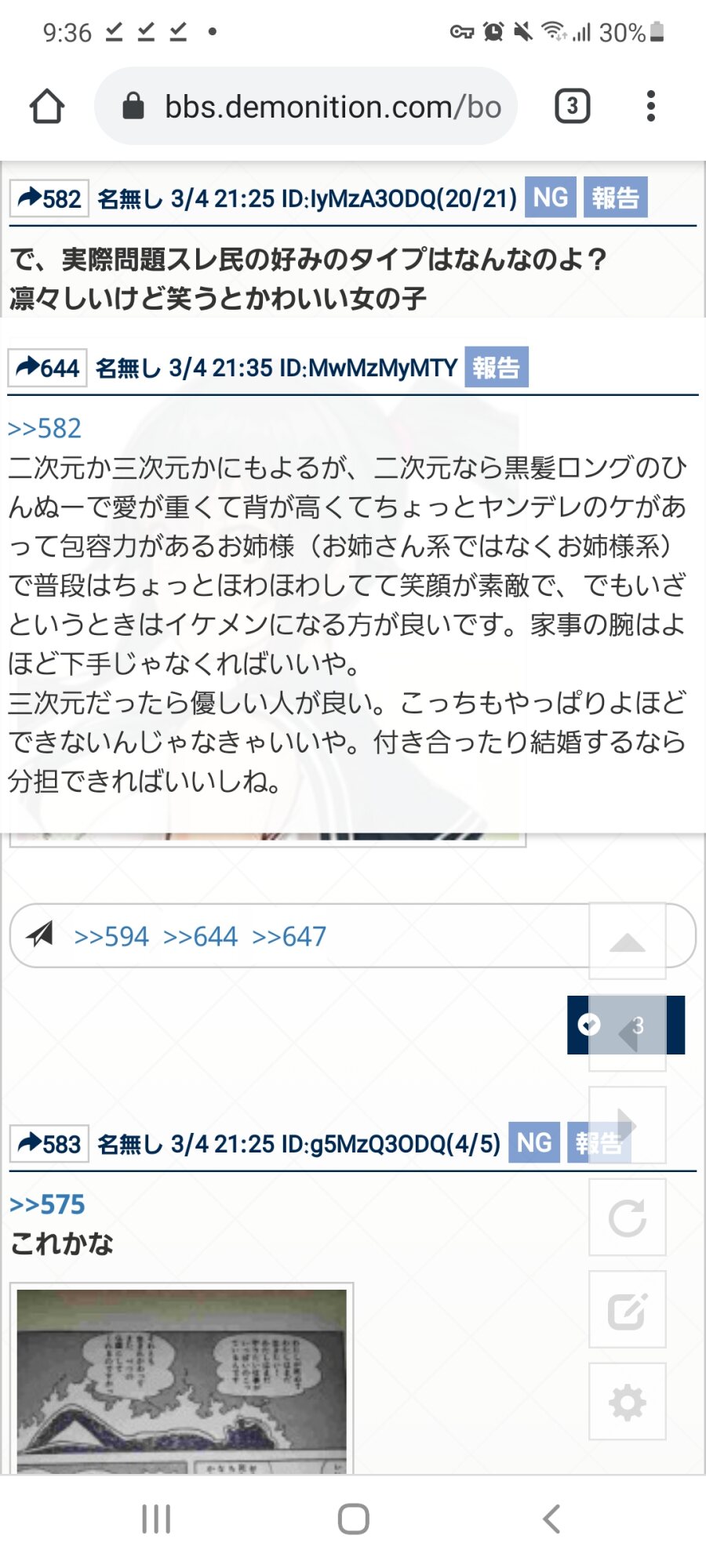
Task: Write a new post with the edit button
Action: (627, 1309)
